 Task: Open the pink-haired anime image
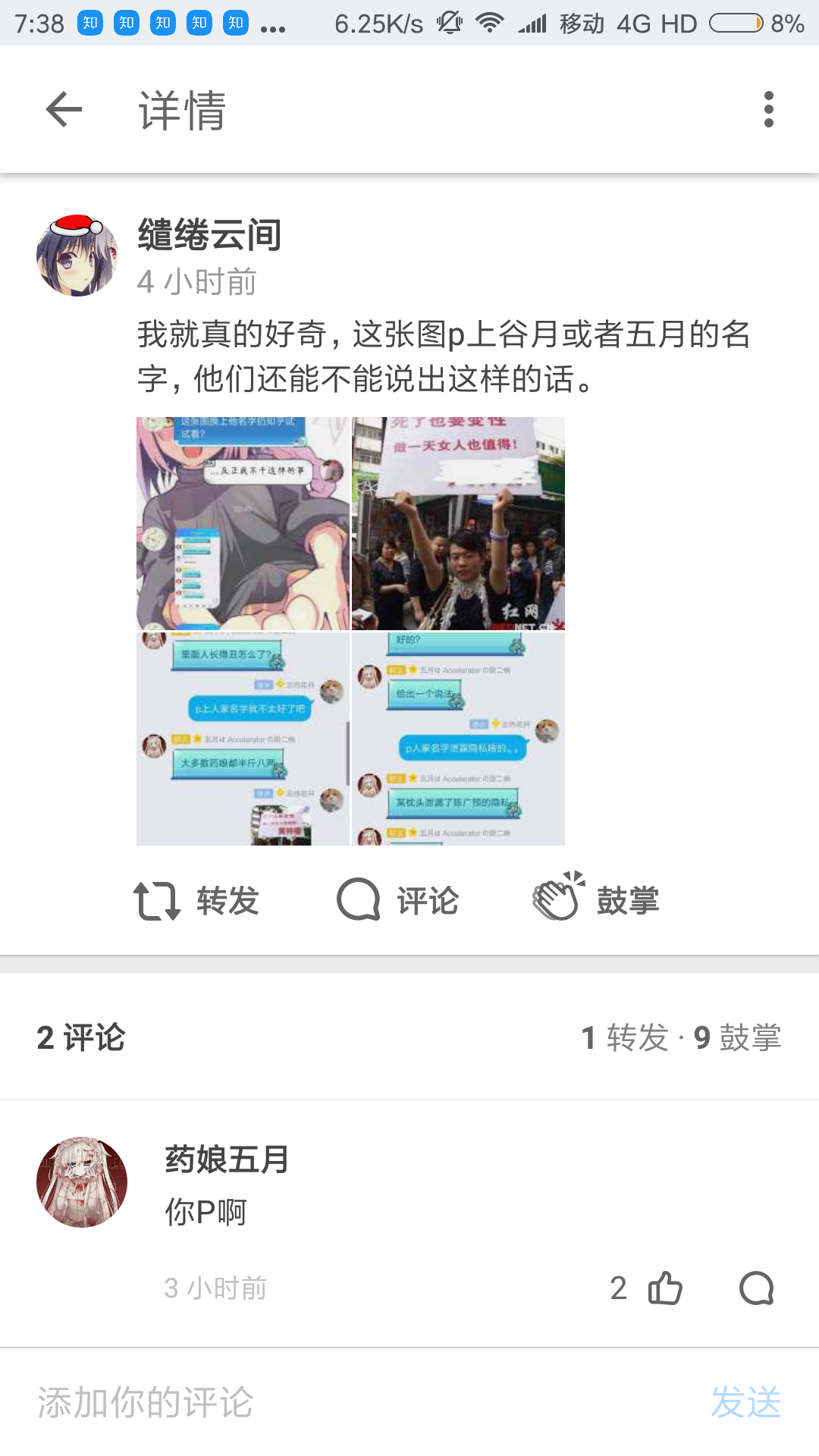[x=243, y=523]
